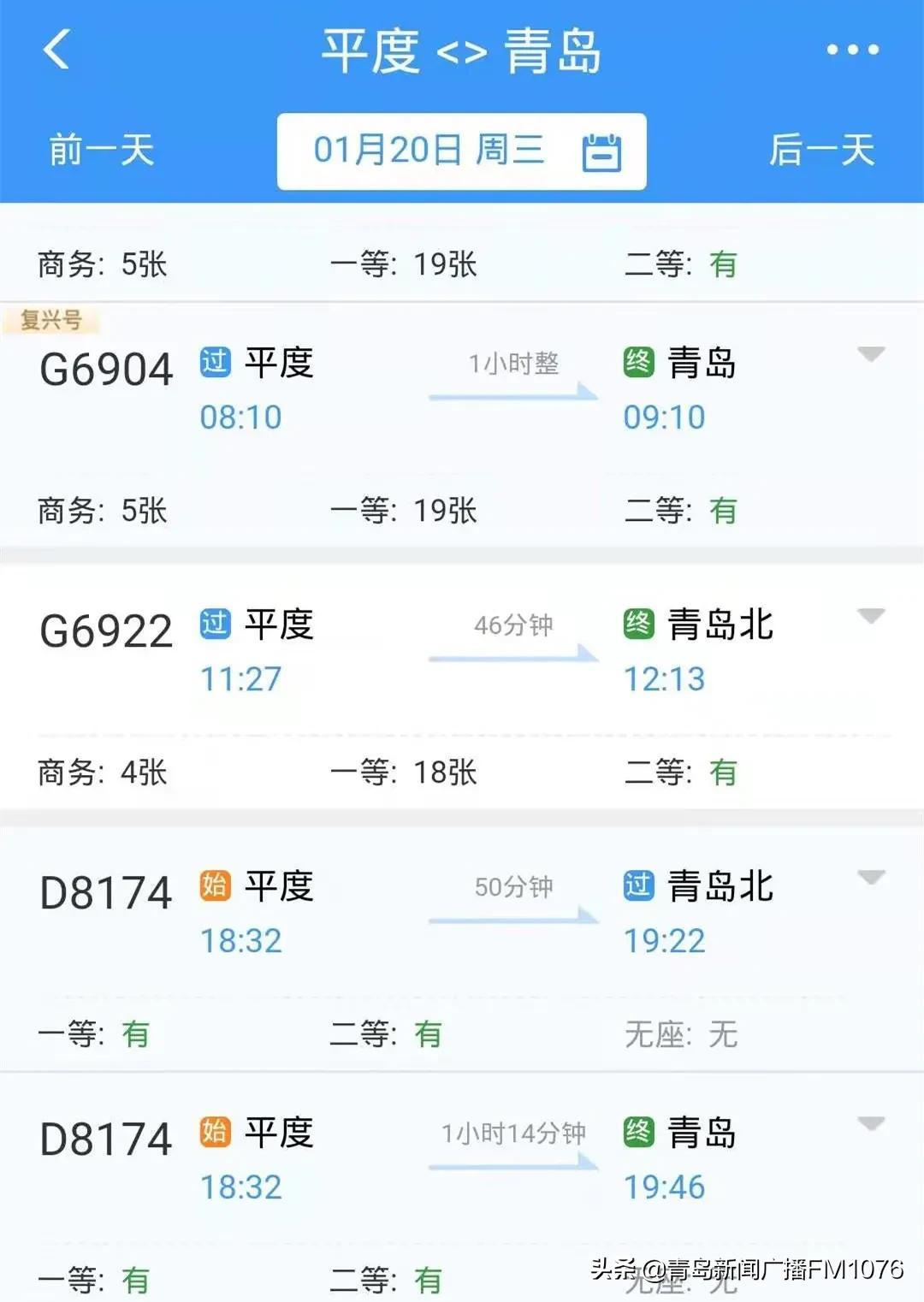Image resolution: width=924 pixels, height=1302 pixels.
Task: Open D8174 arriving 青岛北 at 19:22
Action: pos(462,949)
